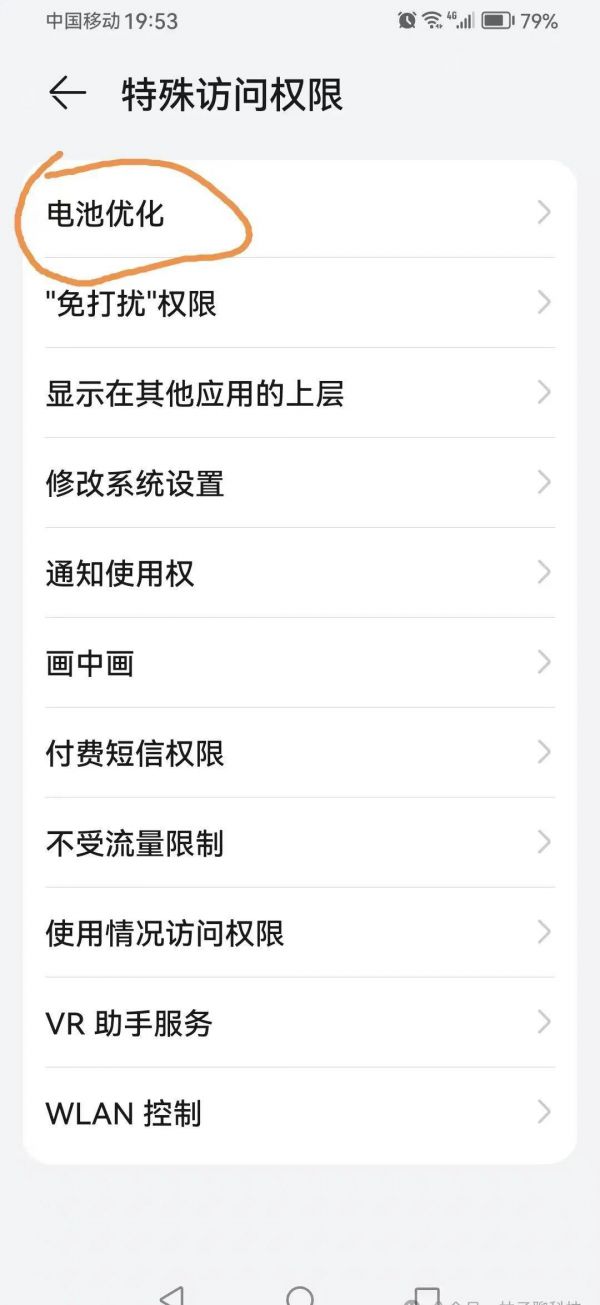The height and width of the screenshot is (1305, 600).
Task: Select 不受流量限制
Action: pos(299,843)
